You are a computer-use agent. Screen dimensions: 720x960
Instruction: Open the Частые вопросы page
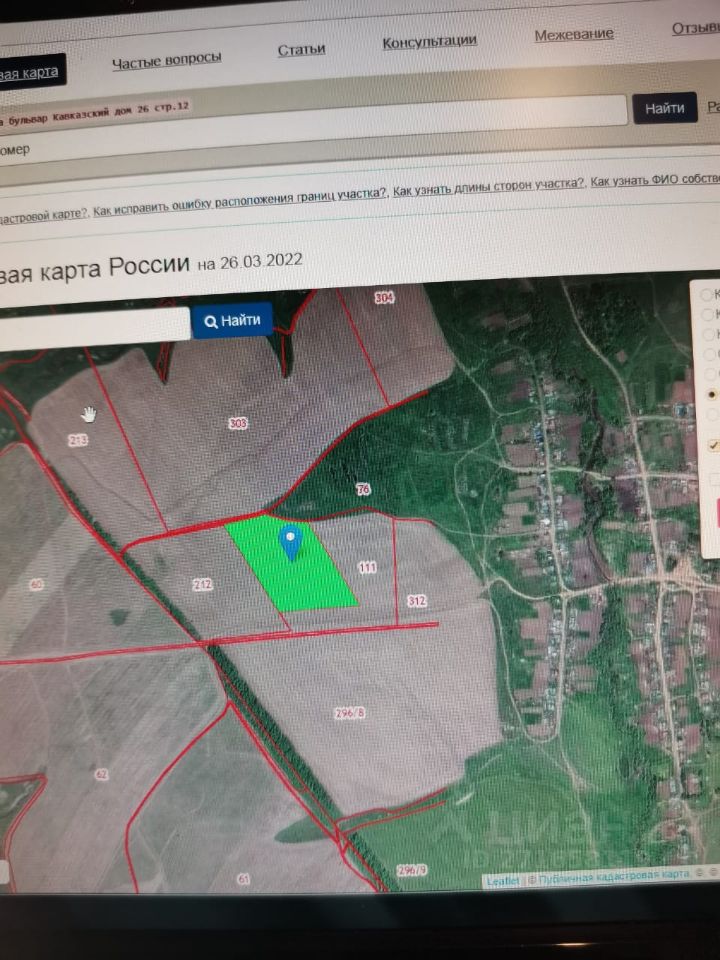coord(166,59)
